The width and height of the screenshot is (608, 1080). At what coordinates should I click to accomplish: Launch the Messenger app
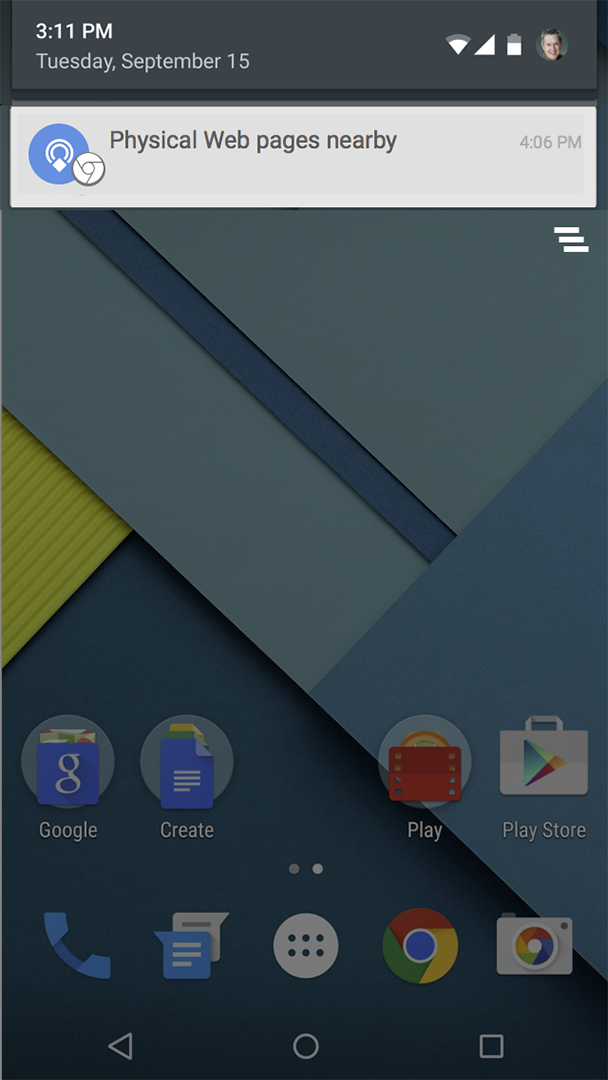(190, 945)
